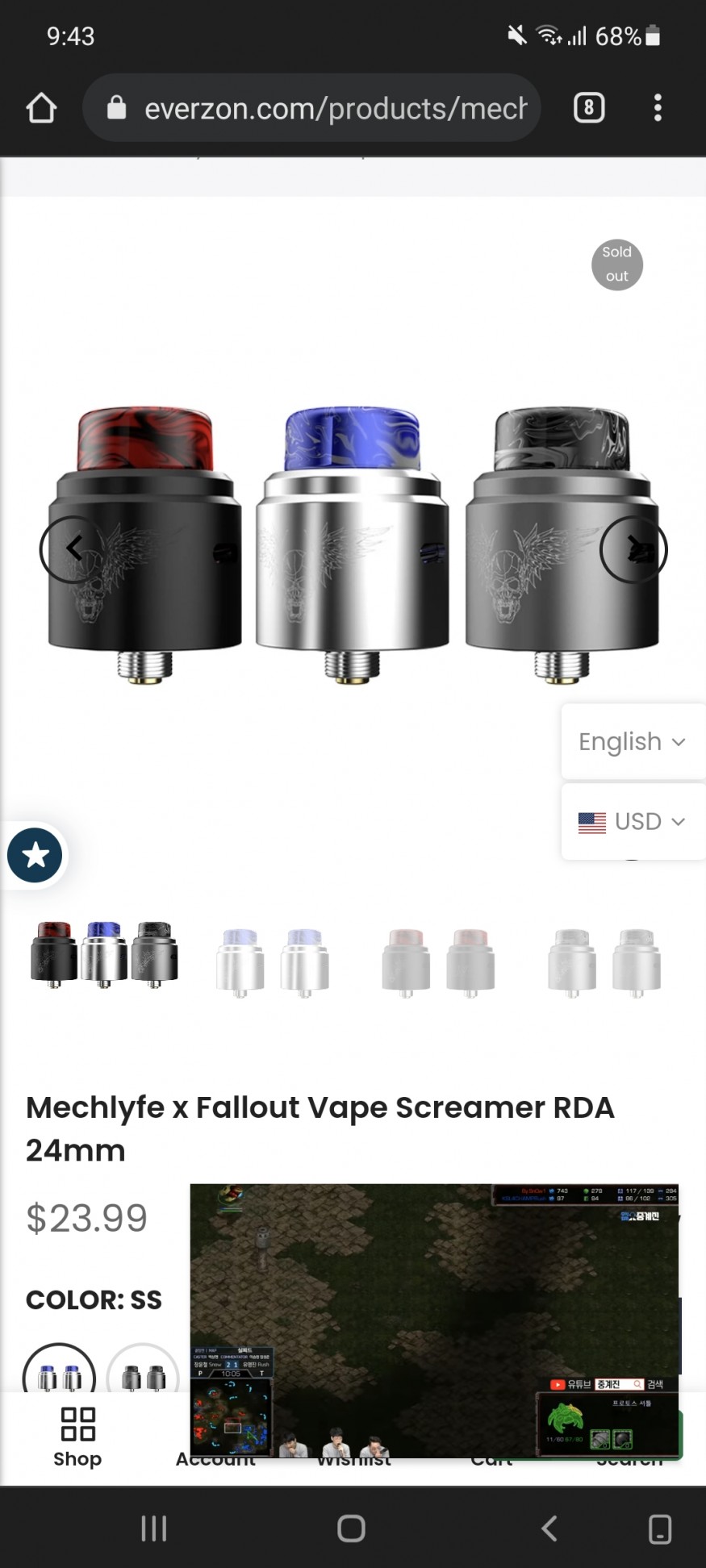Tap the floating picture-in-picture video
This screenshot has width=706, height=1568.
pyautogui.click(x=434, y=1320)
